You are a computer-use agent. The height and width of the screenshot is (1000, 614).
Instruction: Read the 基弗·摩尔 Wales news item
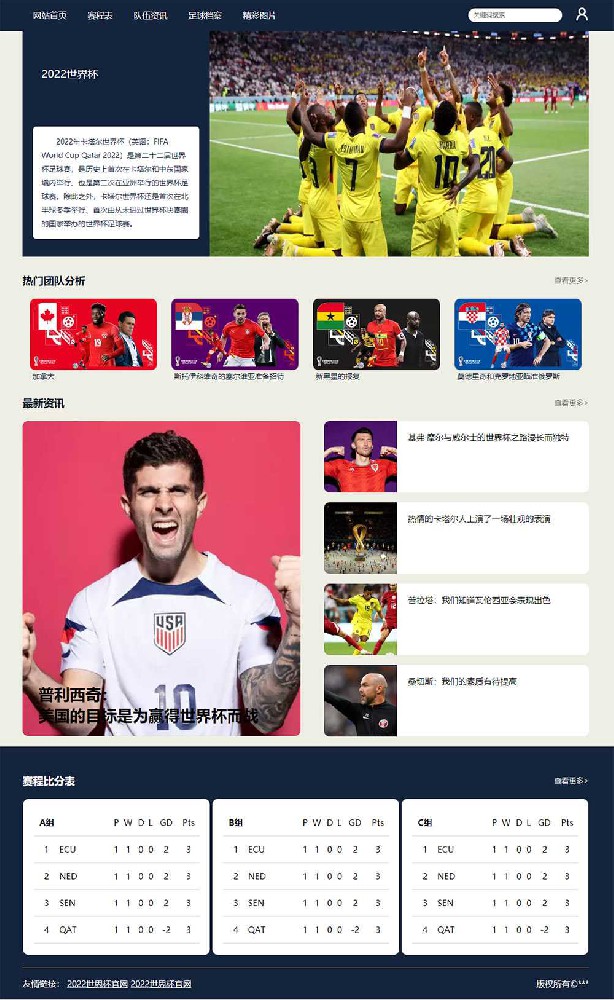[456, 457]
